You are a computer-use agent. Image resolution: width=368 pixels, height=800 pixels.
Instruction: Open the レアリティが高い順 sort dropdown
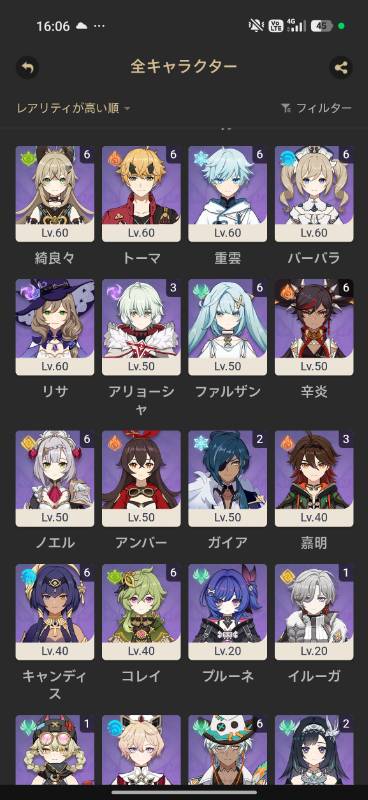click(x=73, y=108)
